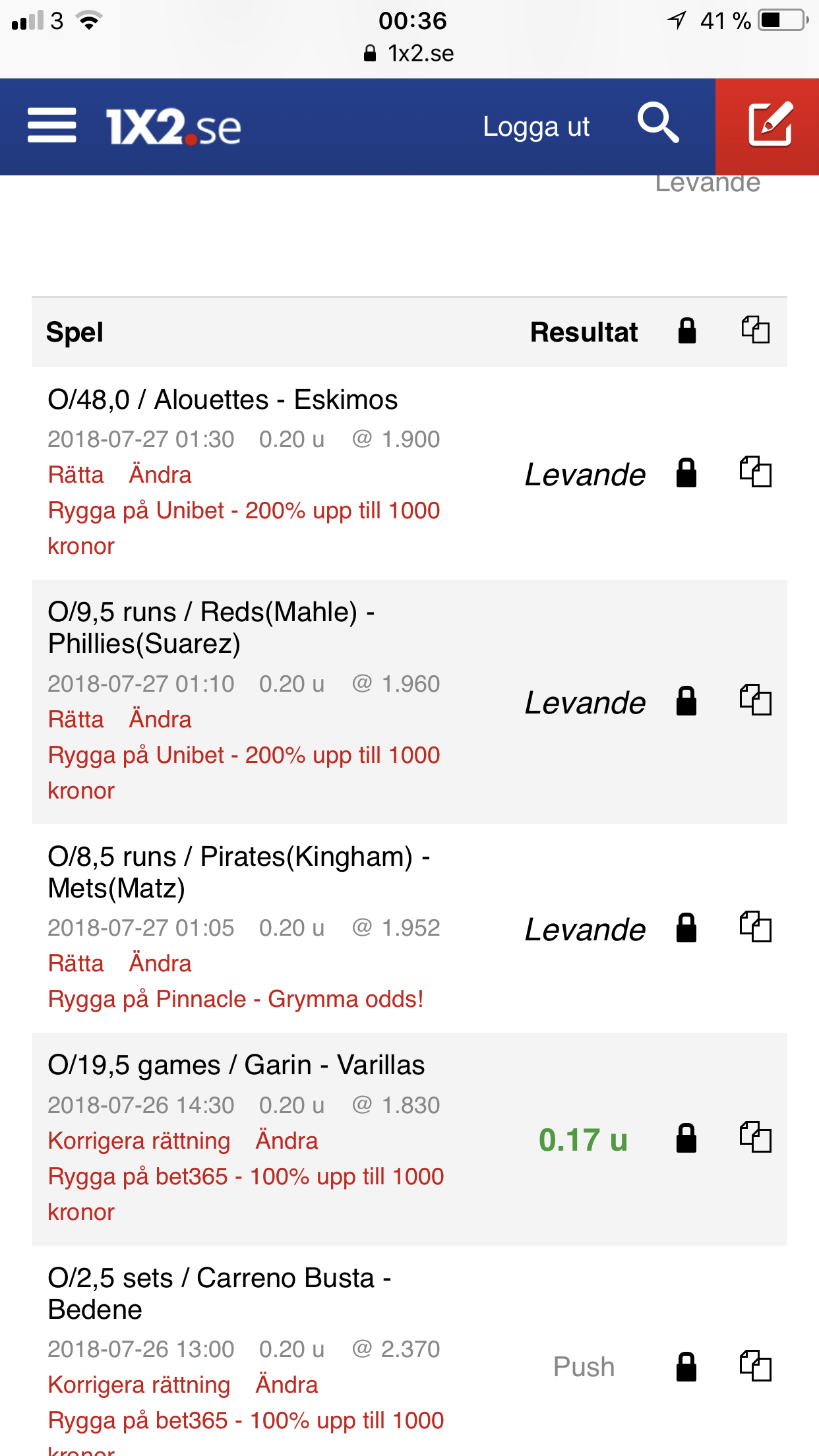Tap Rätta for Pirates - Mets bet
This screenshot has width=819, height=1456.
[76, 963]
